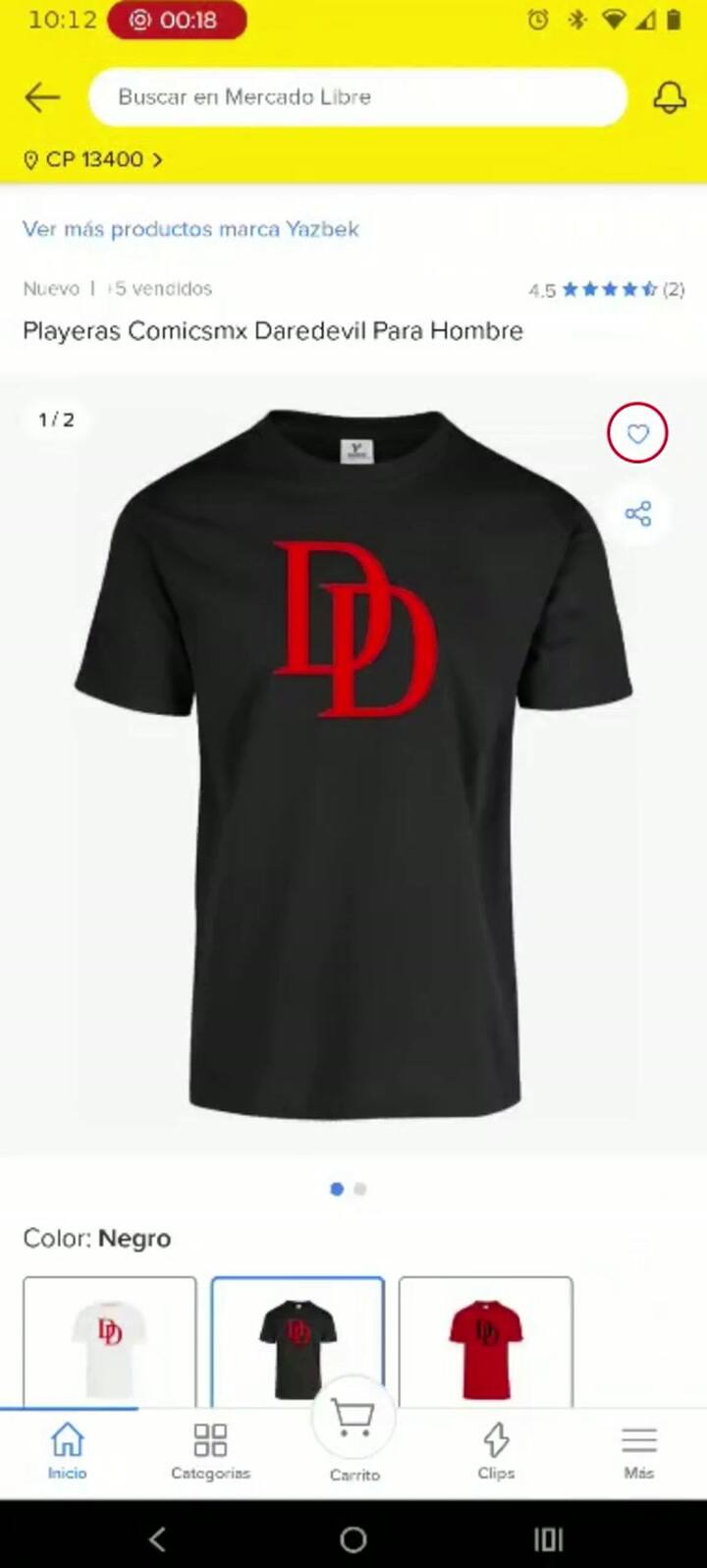The width and height of the screenshot is (707, 1568).
Task: Add the shirt to favorites with heart
Action: 637,433
